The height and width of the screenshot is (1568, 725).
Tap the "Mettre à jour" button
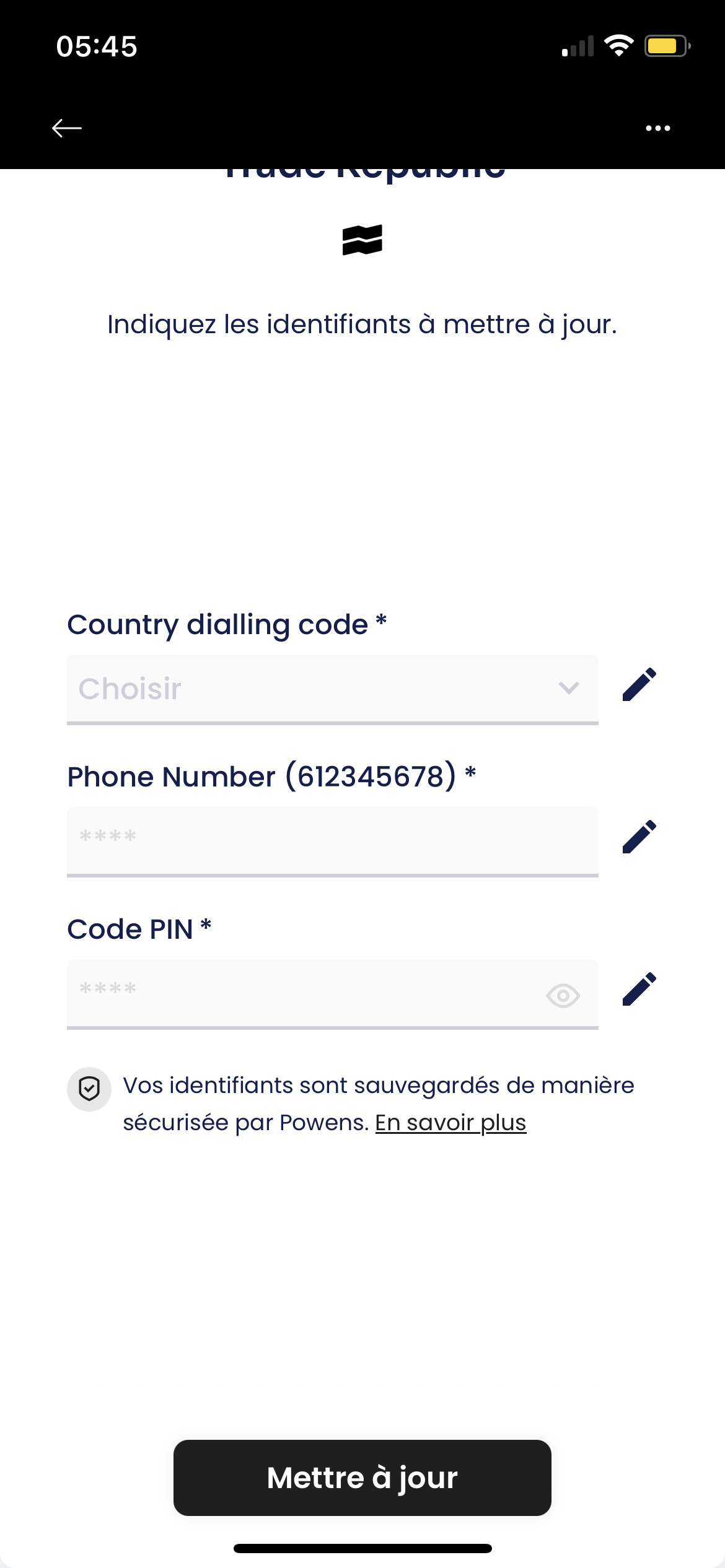(x=362, y=1478)
